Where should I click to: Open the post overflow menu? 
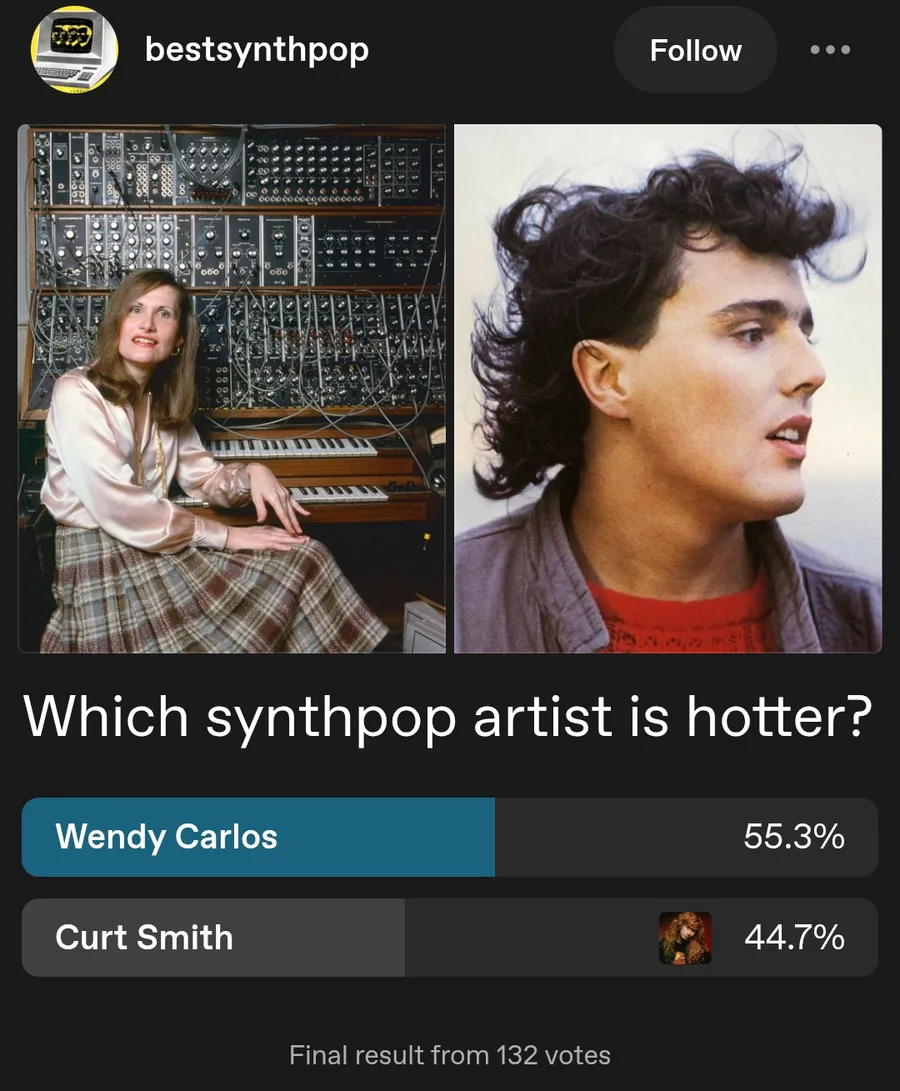coord(830,50)
